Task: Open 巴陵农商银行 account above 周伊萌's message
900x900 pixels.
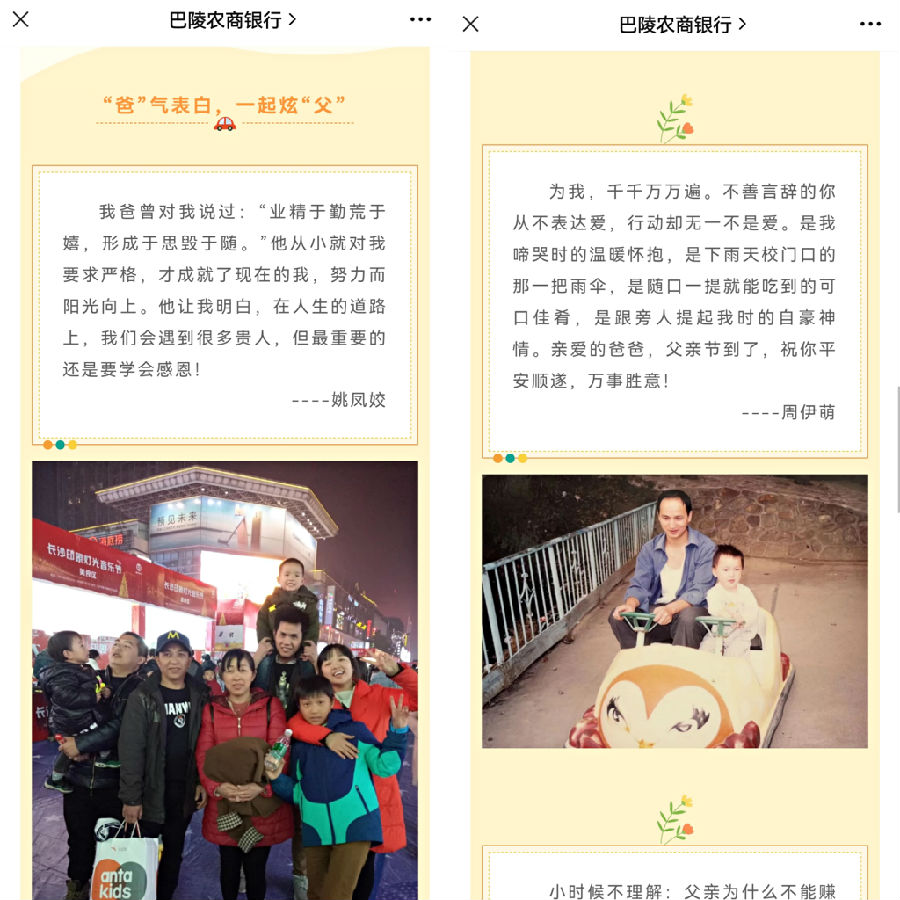Action: click(682, 24)
